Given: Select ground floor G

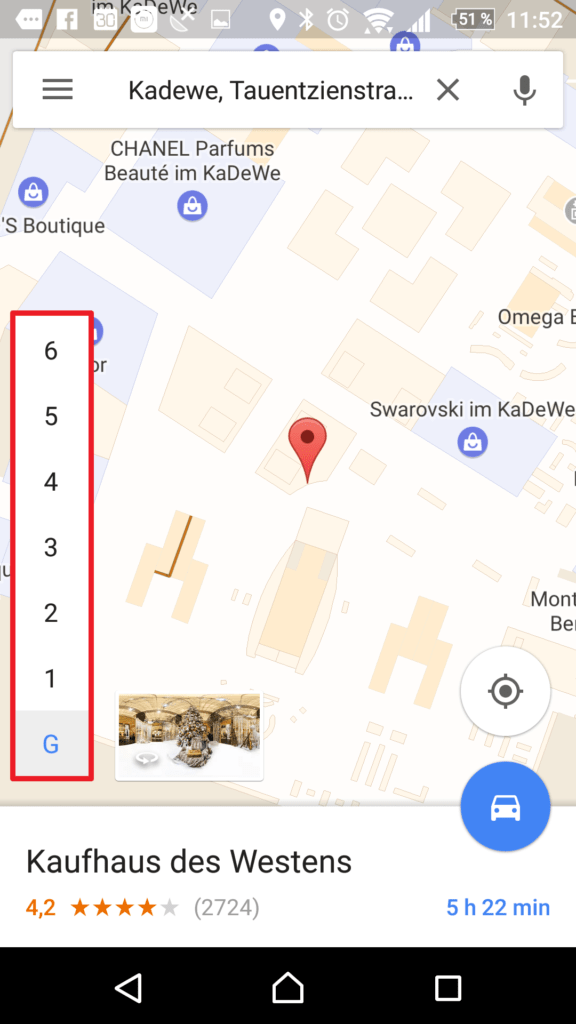Looking at the screenshot, I should tap(51, 743).
